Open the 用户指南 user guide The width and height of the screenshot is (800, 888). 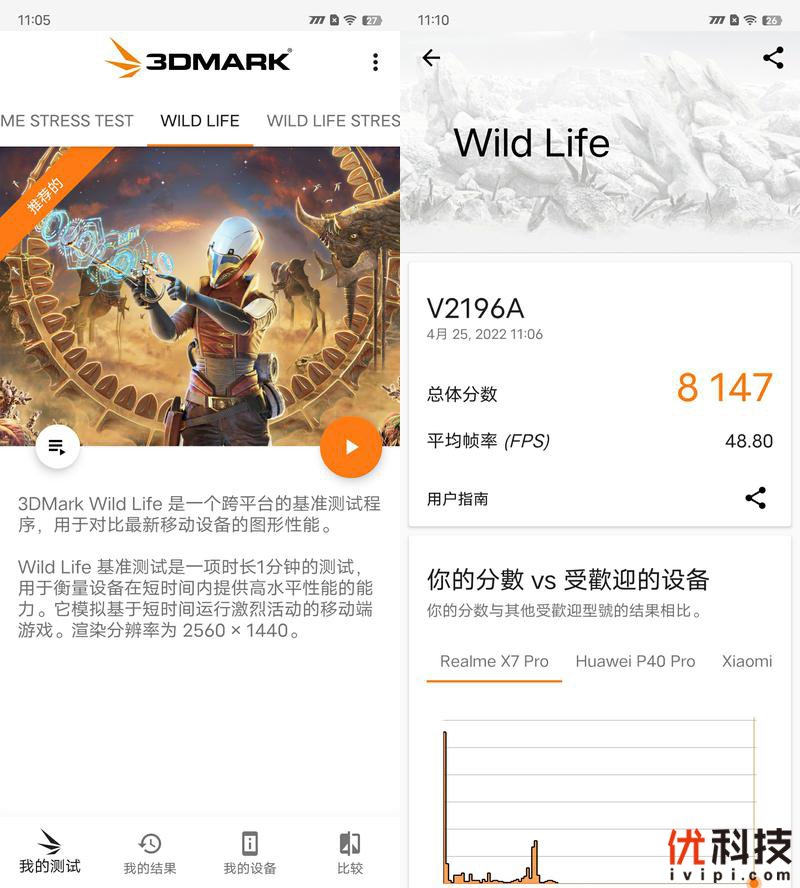pyautogui.click(x=458, y=499)
